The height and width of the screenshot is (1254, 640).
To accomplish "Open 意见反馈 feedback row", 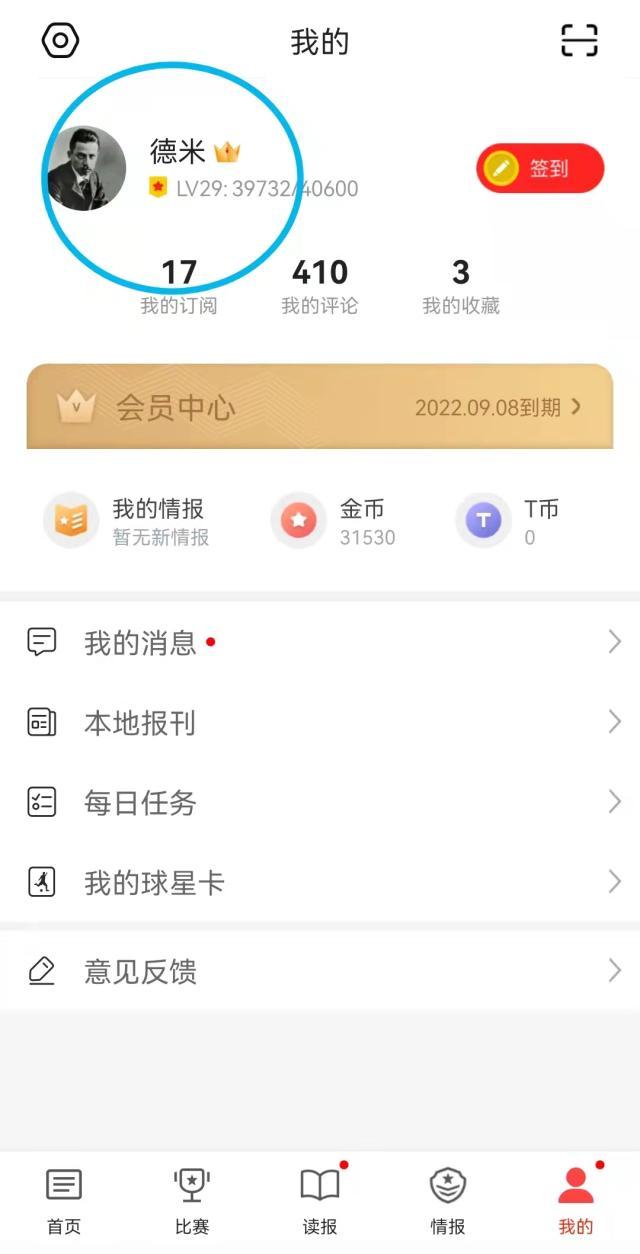I will coord(320,970).
